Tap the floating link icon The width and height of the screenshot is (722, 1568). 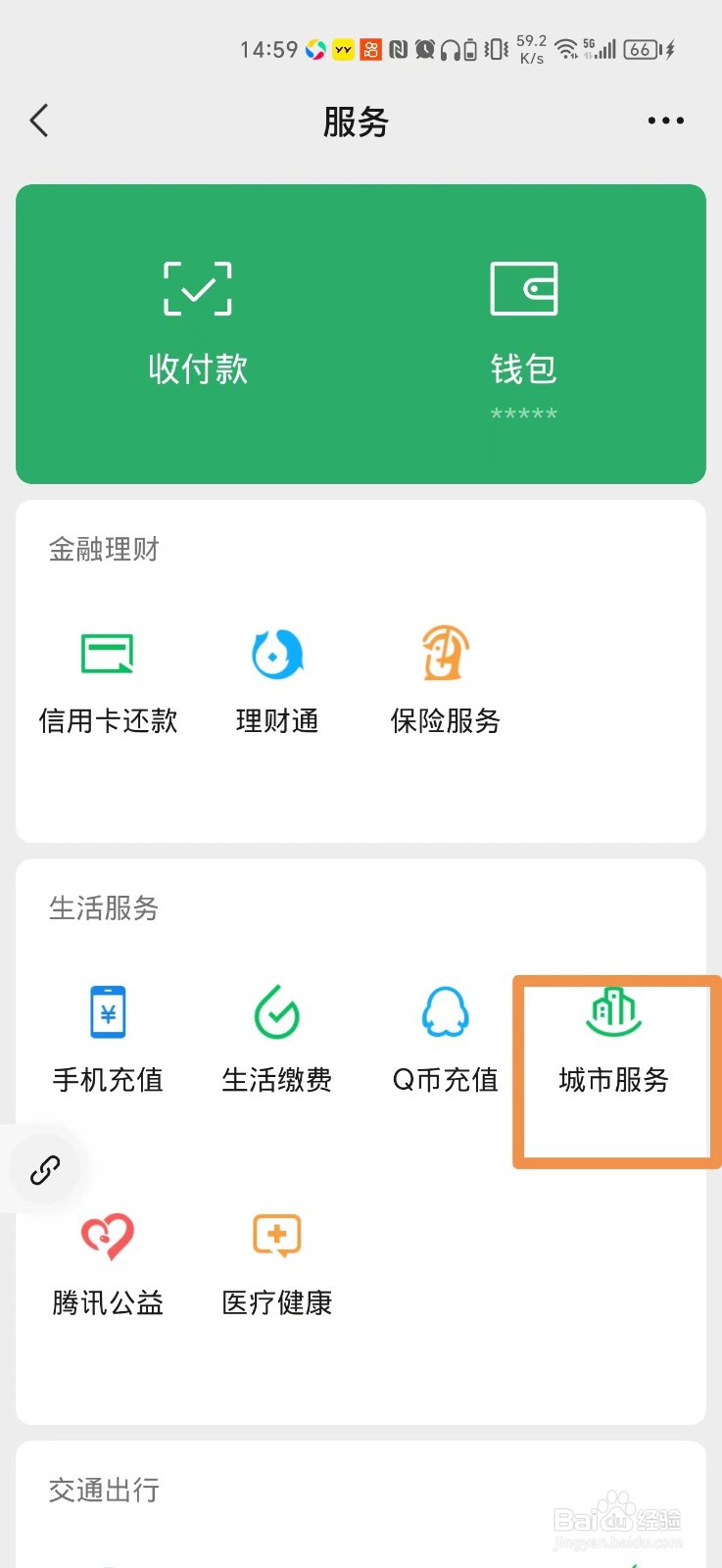click(x=45, y=1169)
